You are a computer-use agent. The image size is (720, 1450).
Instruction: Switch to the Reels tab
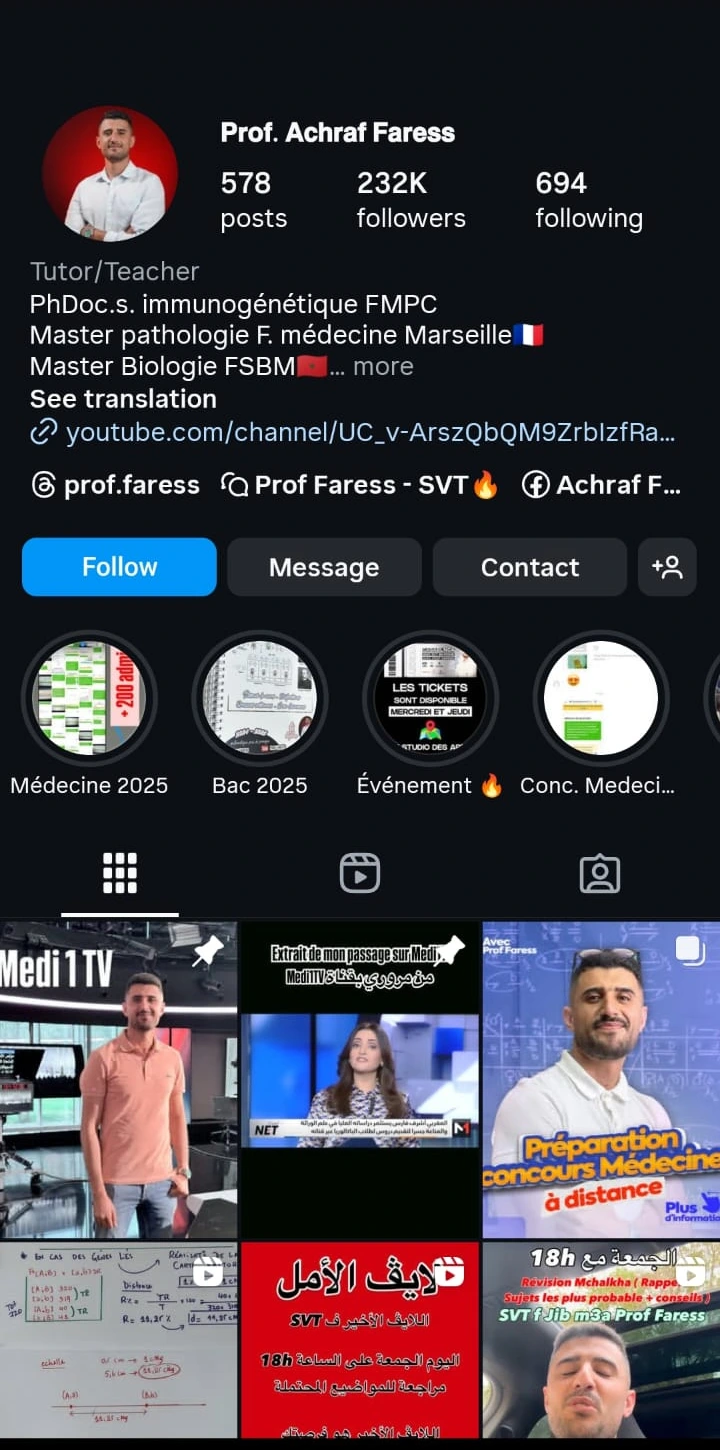click(359, 873)
